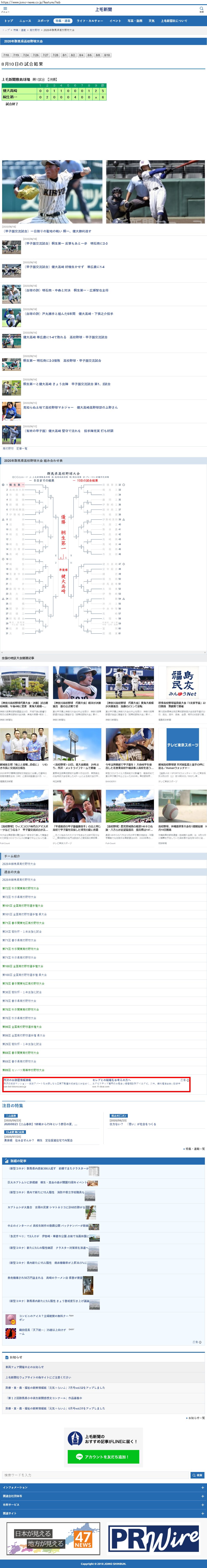Tap the アカウントを友だち追加 LINE button
207x1568 pixels.
click(x=103, y=1457)
